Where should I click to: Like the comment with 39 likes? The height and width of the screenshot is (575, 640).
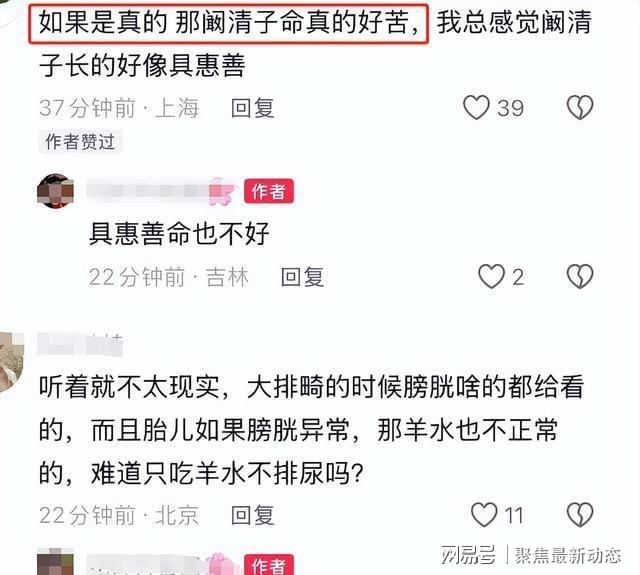(478, 108)
